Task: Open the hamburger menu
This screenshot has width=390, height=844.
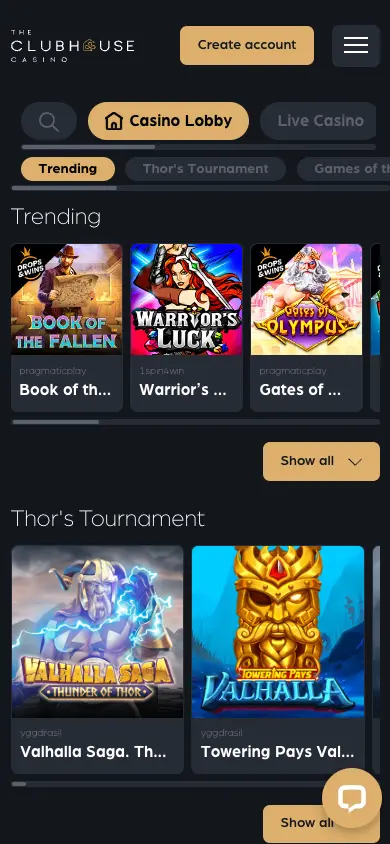Action: (356, 46)
